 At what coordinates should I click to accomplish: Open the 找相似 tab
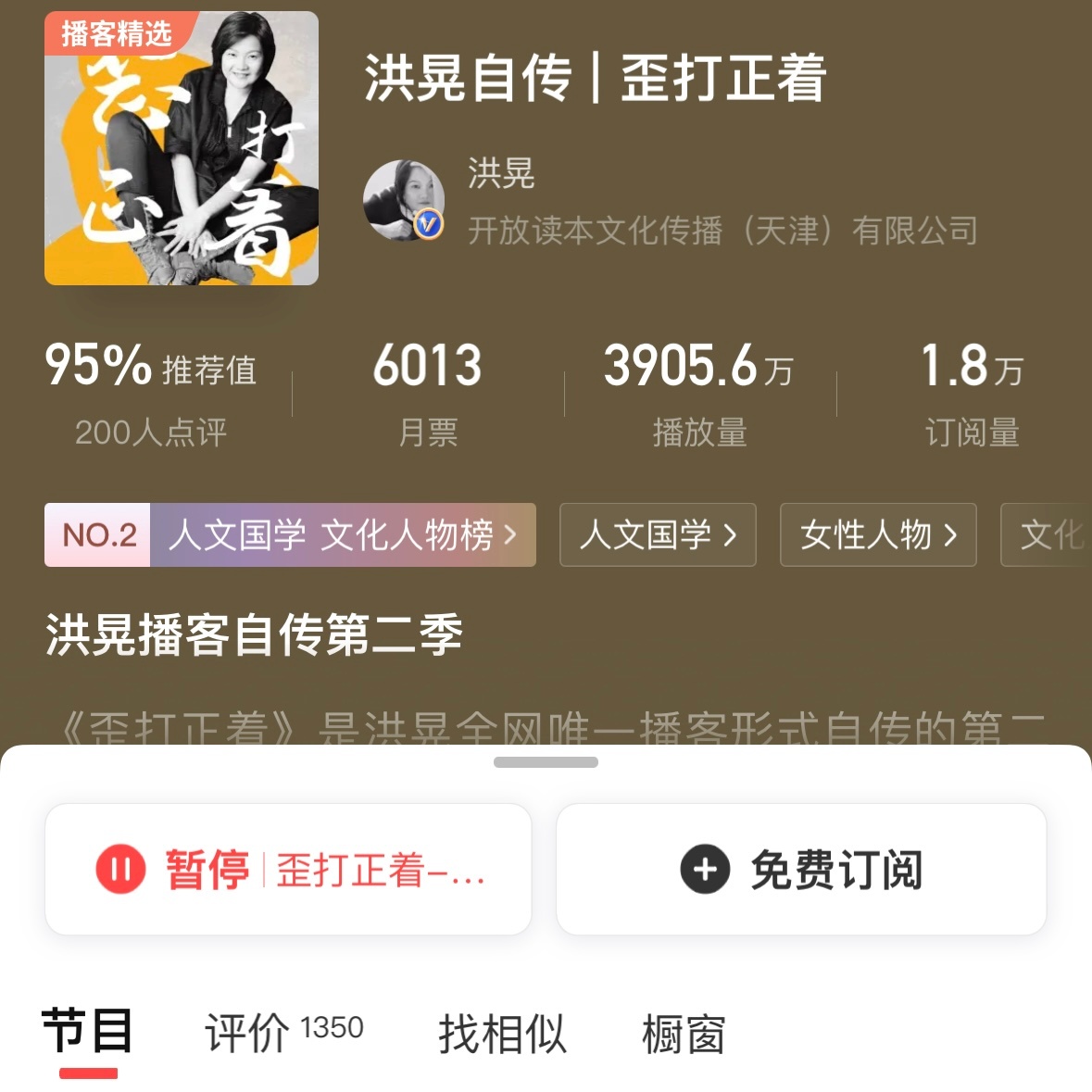[x=502, y=1033]
